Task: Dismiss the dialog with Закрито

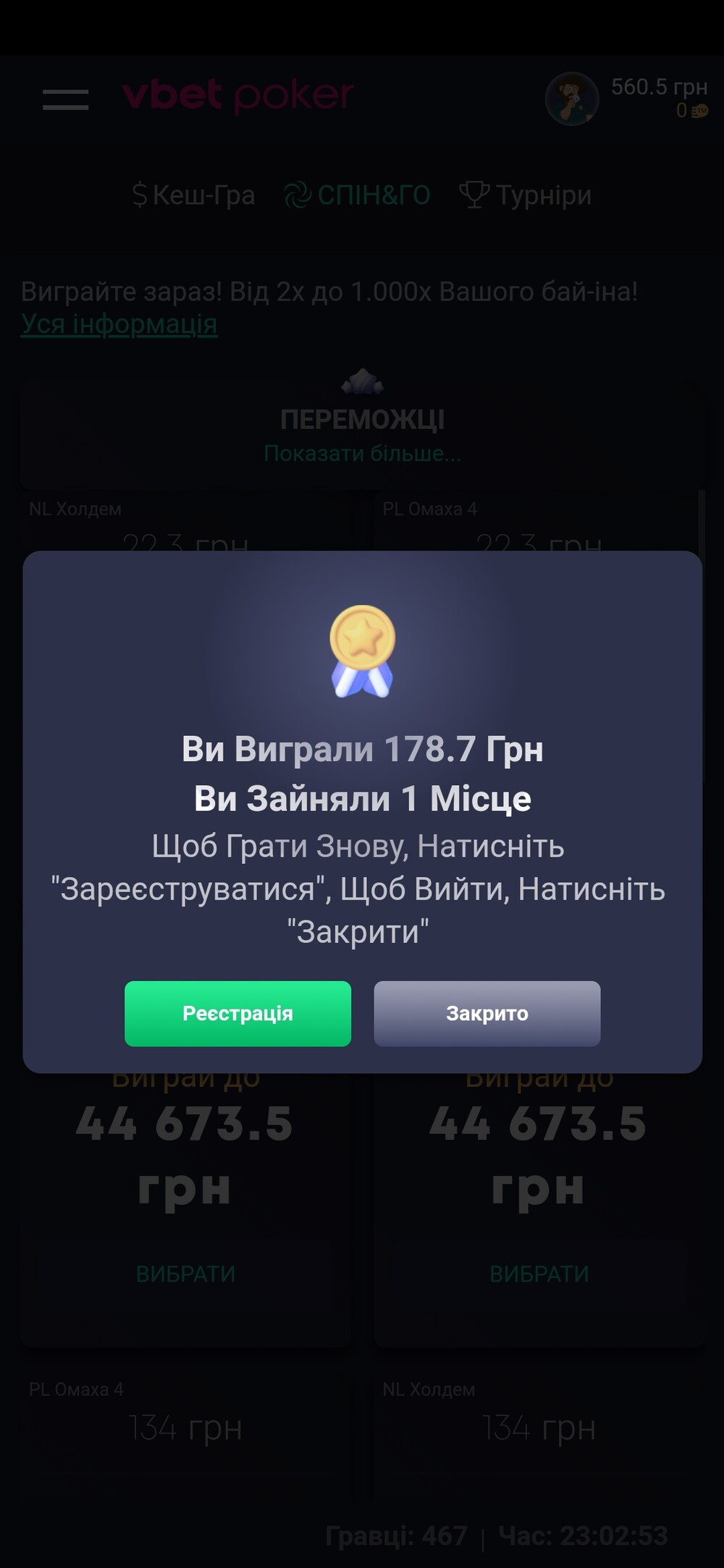Action: [x=487, y=1013]
